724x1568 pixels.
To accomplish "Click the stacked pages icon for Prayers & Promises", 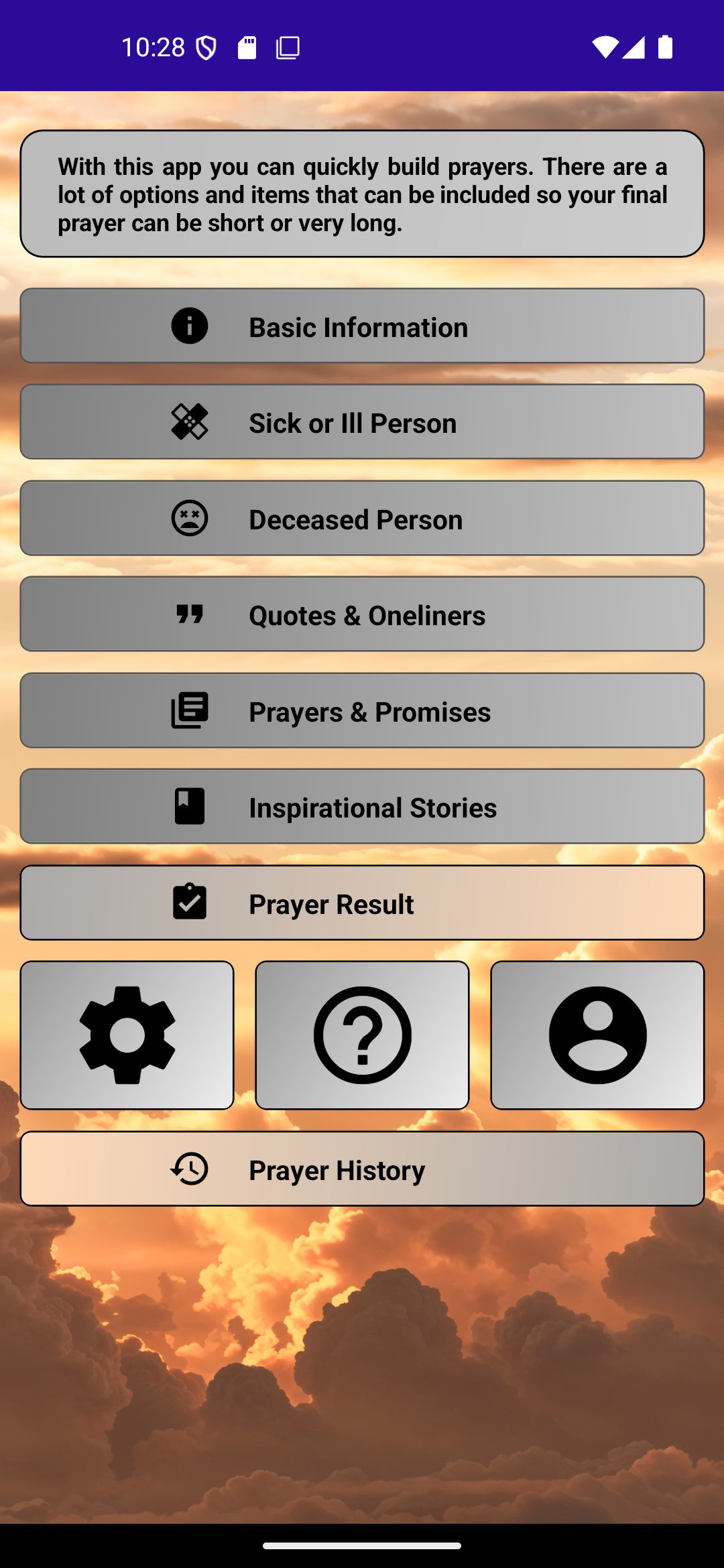I will [190, 710].
